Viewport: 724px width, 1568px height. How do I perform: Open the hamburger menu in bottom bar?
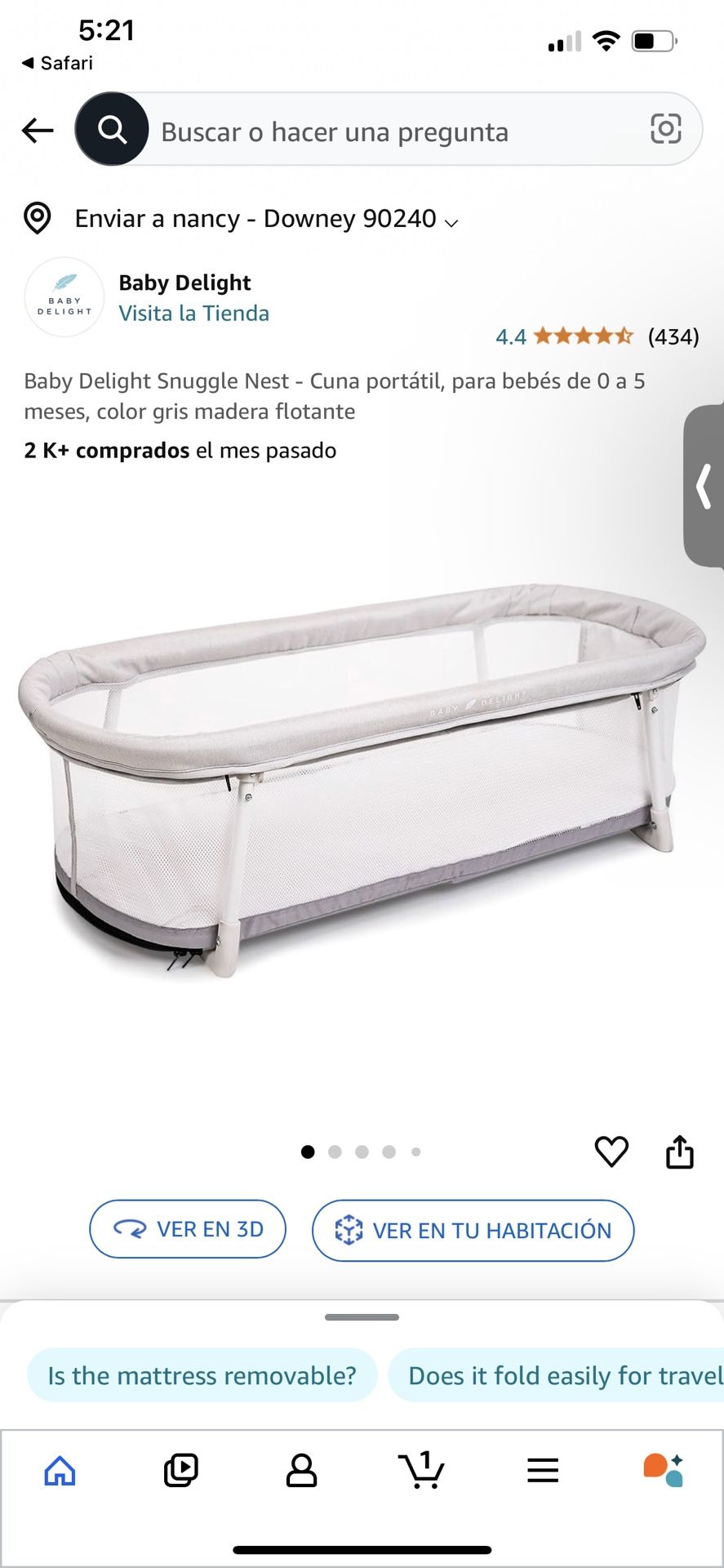[542, 1468]
